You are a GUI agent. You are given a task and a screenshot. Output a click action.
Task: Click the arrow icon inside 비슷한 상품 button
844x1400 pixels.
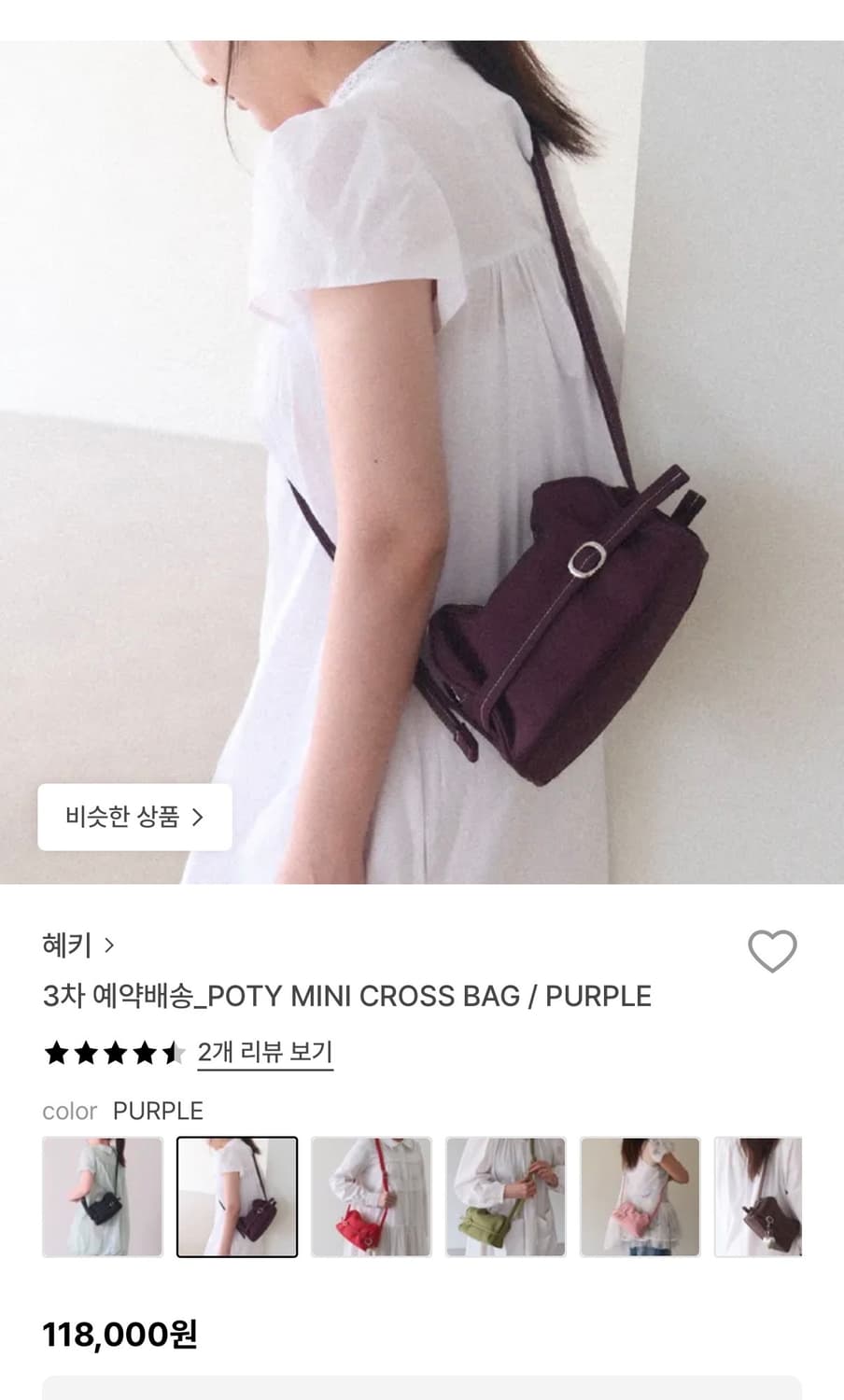click(198, 817)
